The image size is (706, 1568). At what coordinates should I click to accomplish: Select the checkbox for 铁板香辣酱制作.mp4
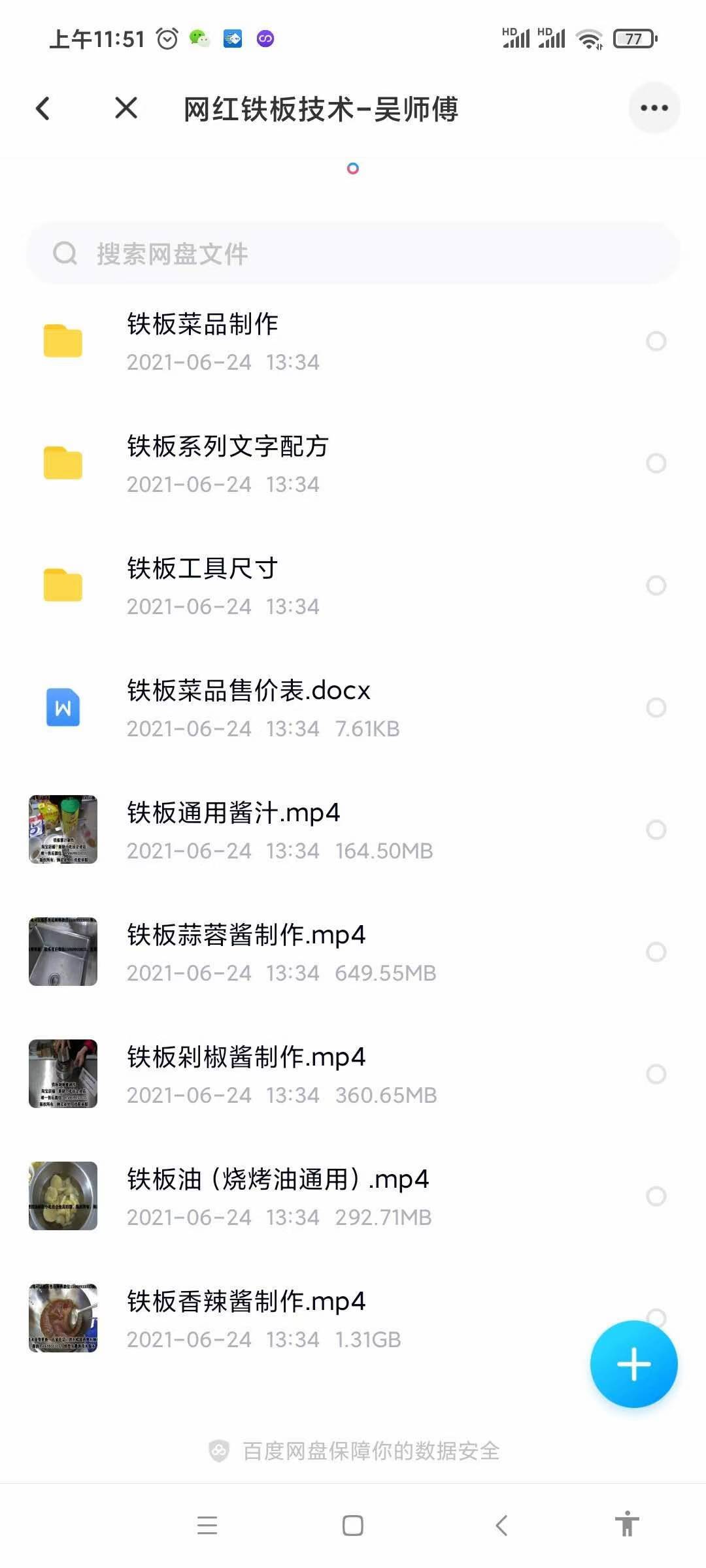click(x=656, y=1318)
